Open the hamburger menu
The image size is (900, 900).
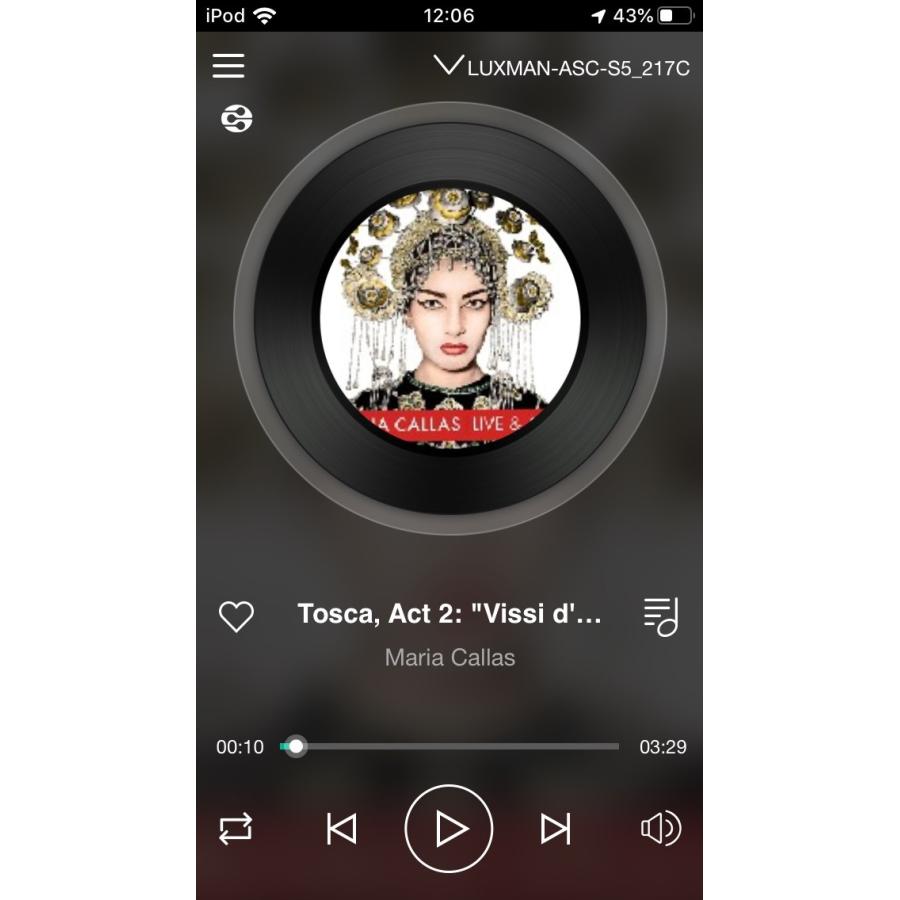click(x=228, y=66)
